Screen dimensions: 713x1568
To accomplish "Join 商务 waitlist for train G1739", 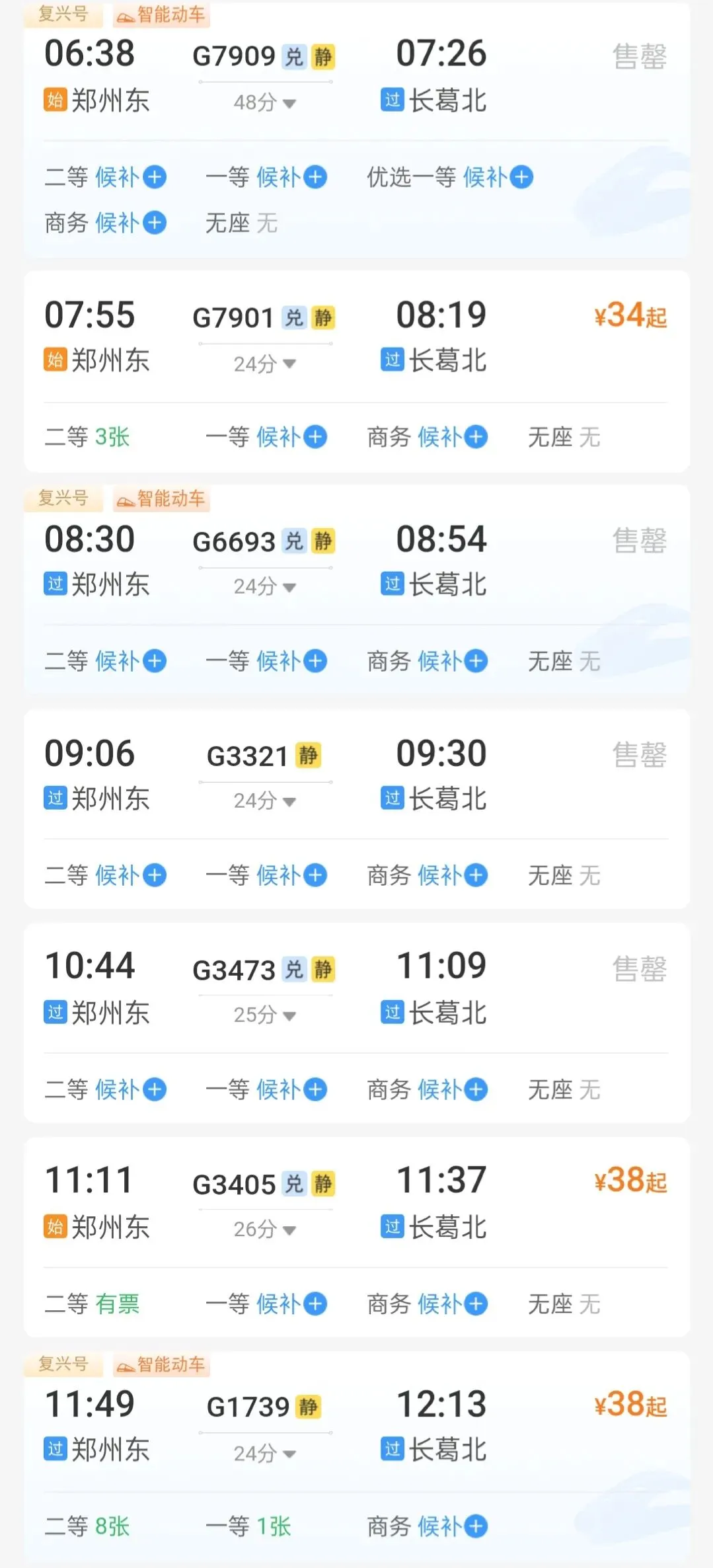I will click(x=428, y=1526).
